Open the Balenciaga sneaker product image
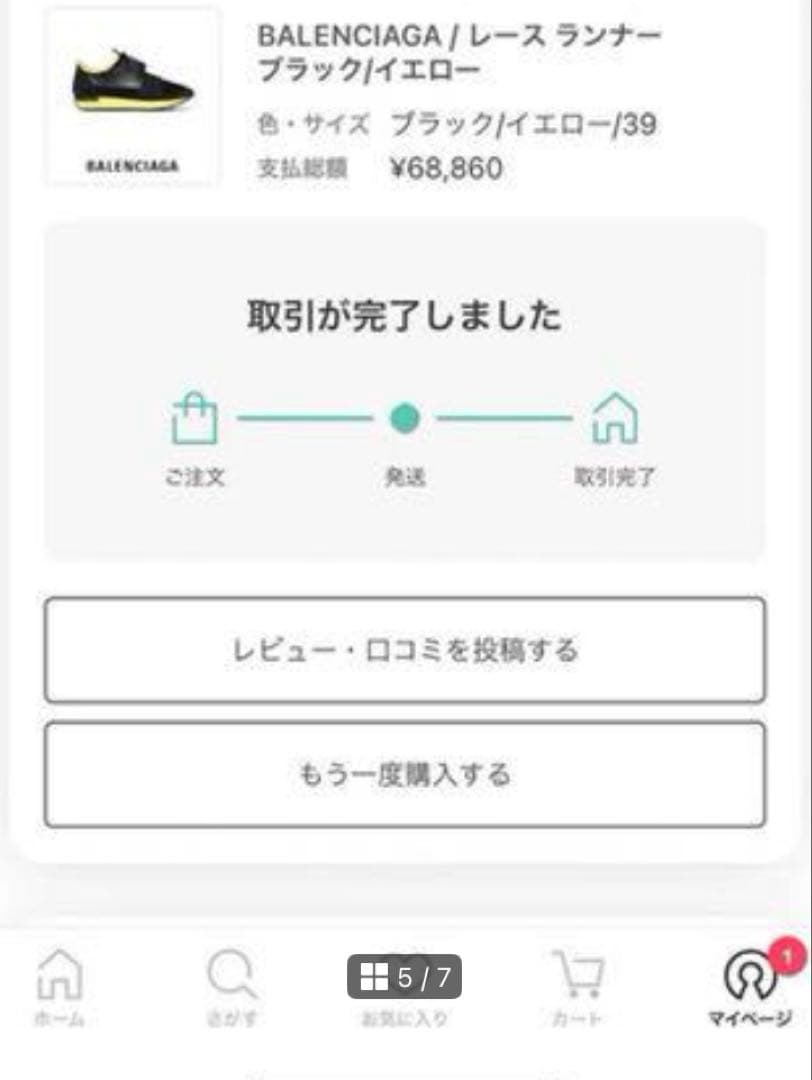The height and width of the screenshot is (1080, 812). [132, 98]
